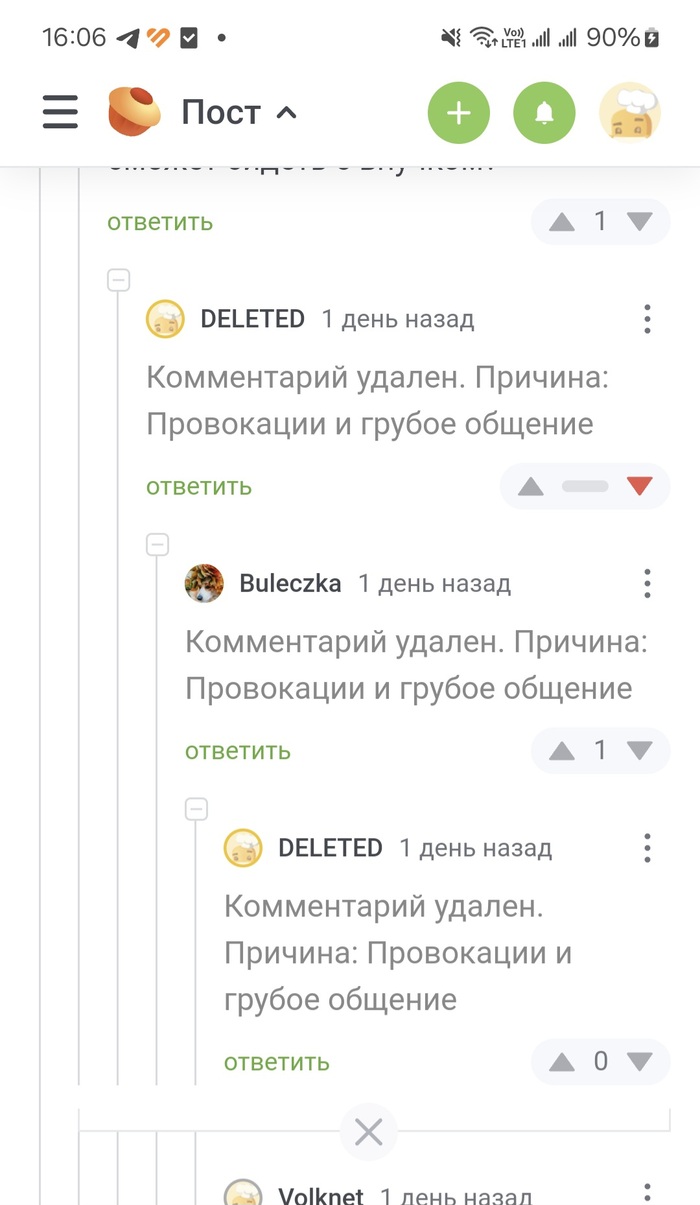Open profile avatar in top bar
700x1205 pixels.
click(629, 113)
